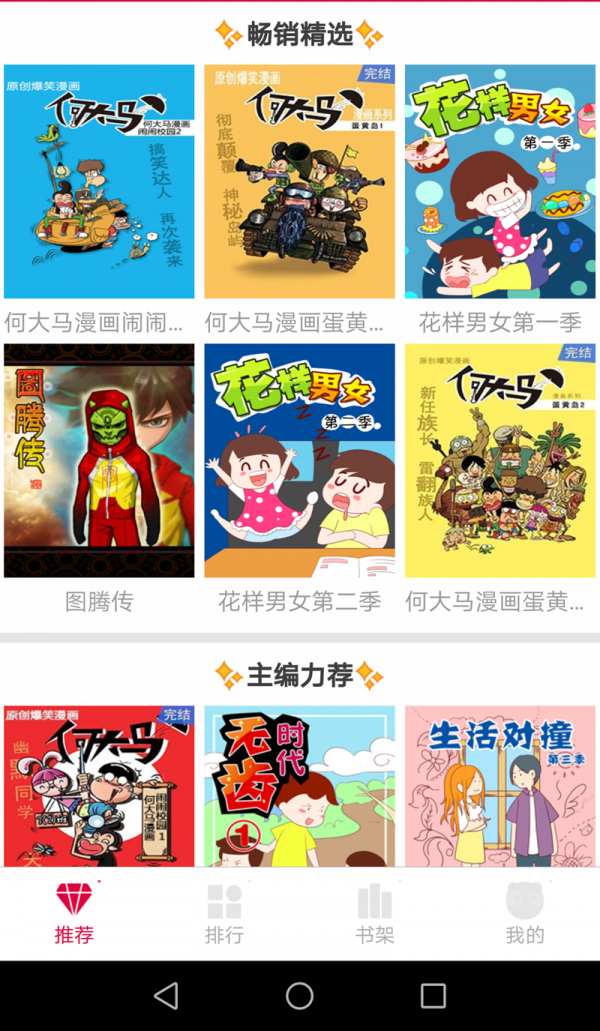Tap the system back button
Viewport: 600px width, 1031px height.
click(x=166, y=995)
